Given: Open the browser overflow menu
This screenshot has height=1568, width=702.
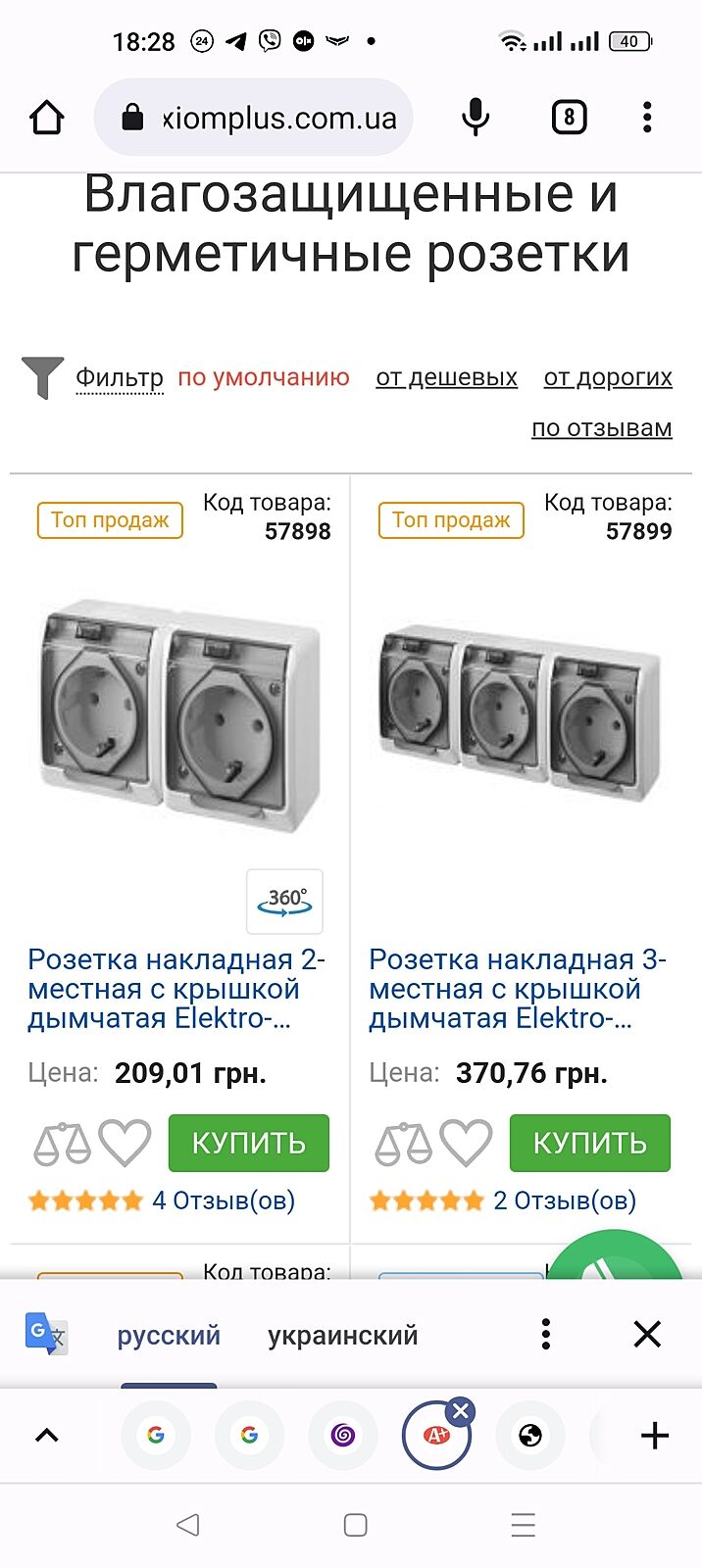Looking at the screenshot, I should tap(647, 119).
